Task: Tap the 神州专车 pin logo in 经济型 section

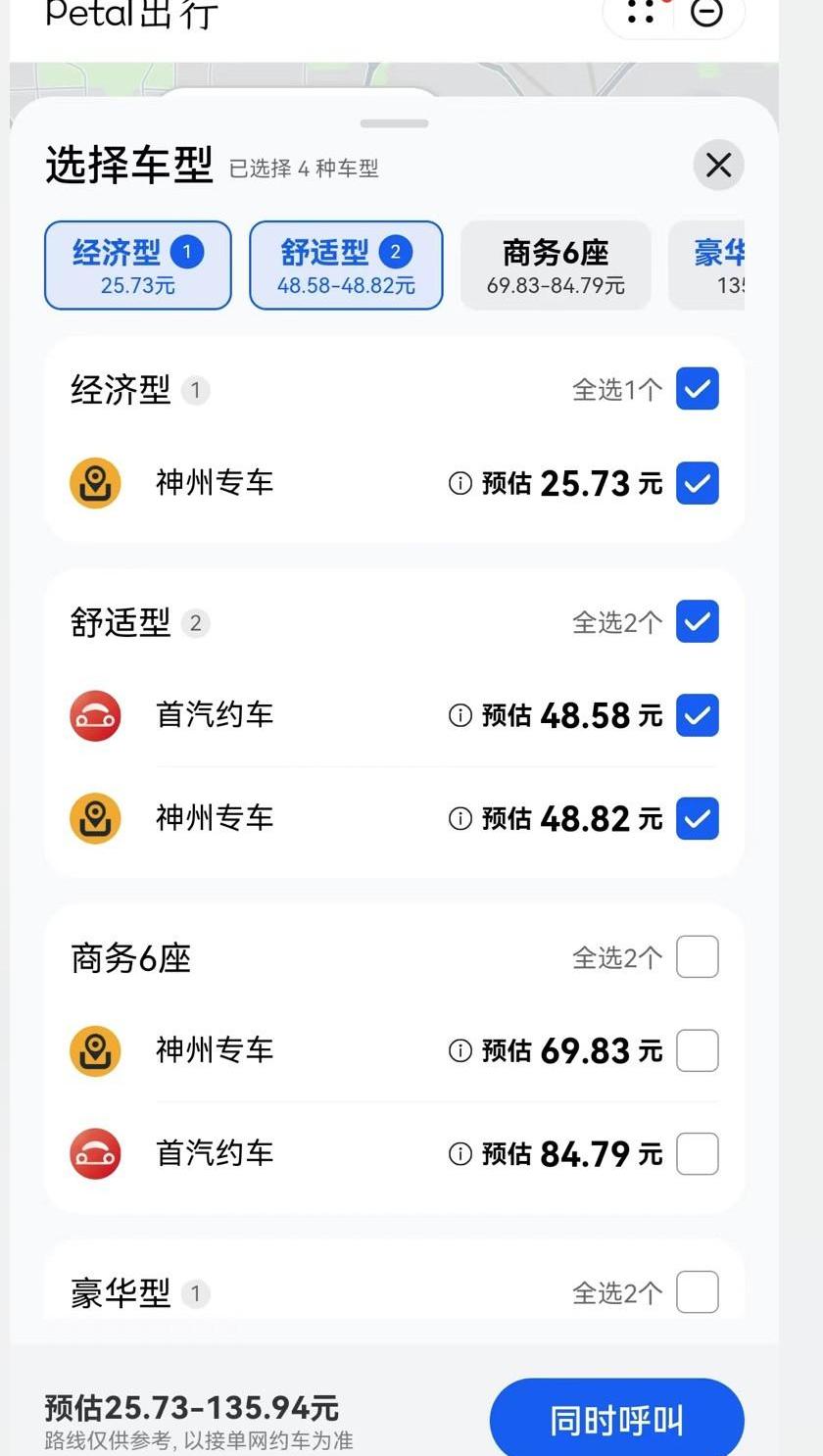Action: [94, 482]
